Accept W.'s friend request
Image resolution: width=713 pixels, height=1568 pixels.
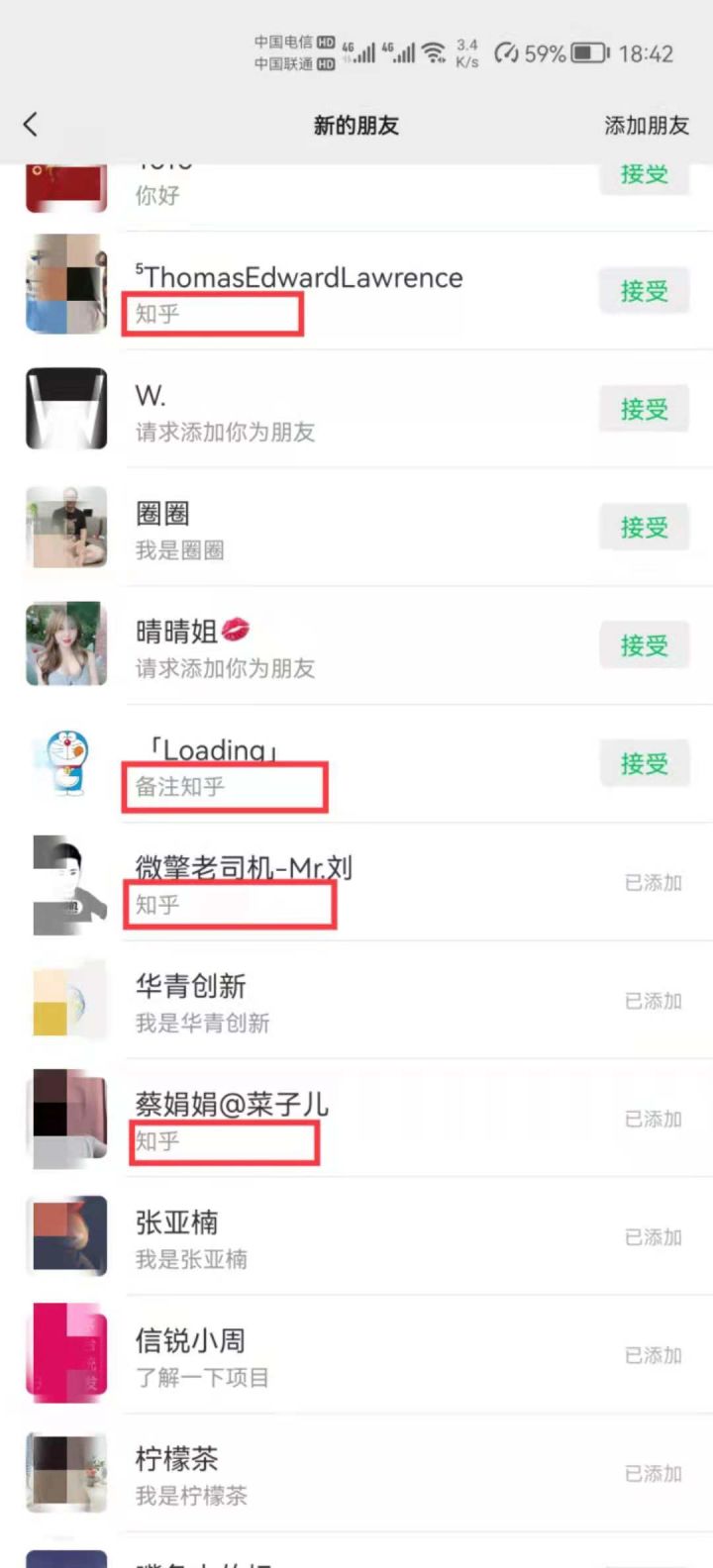(x=645, y=409)
